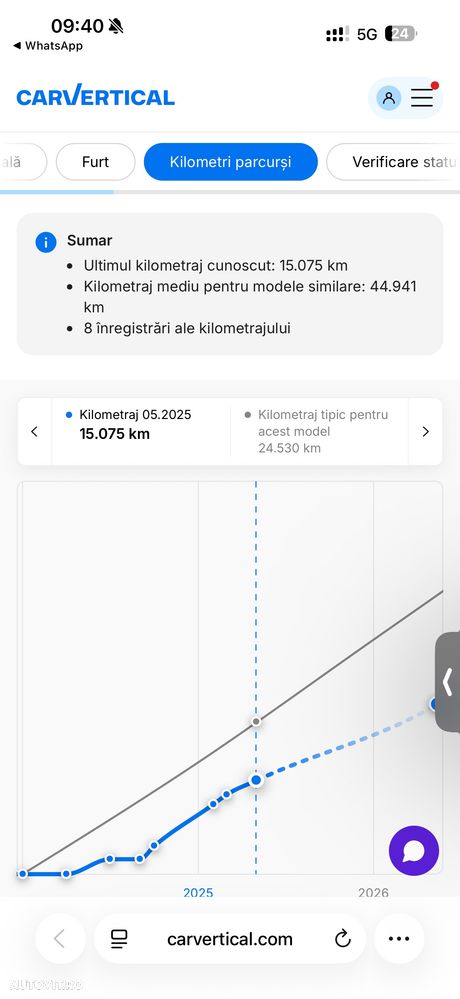Show previous mileage record with left arrow

pos(34,432)
